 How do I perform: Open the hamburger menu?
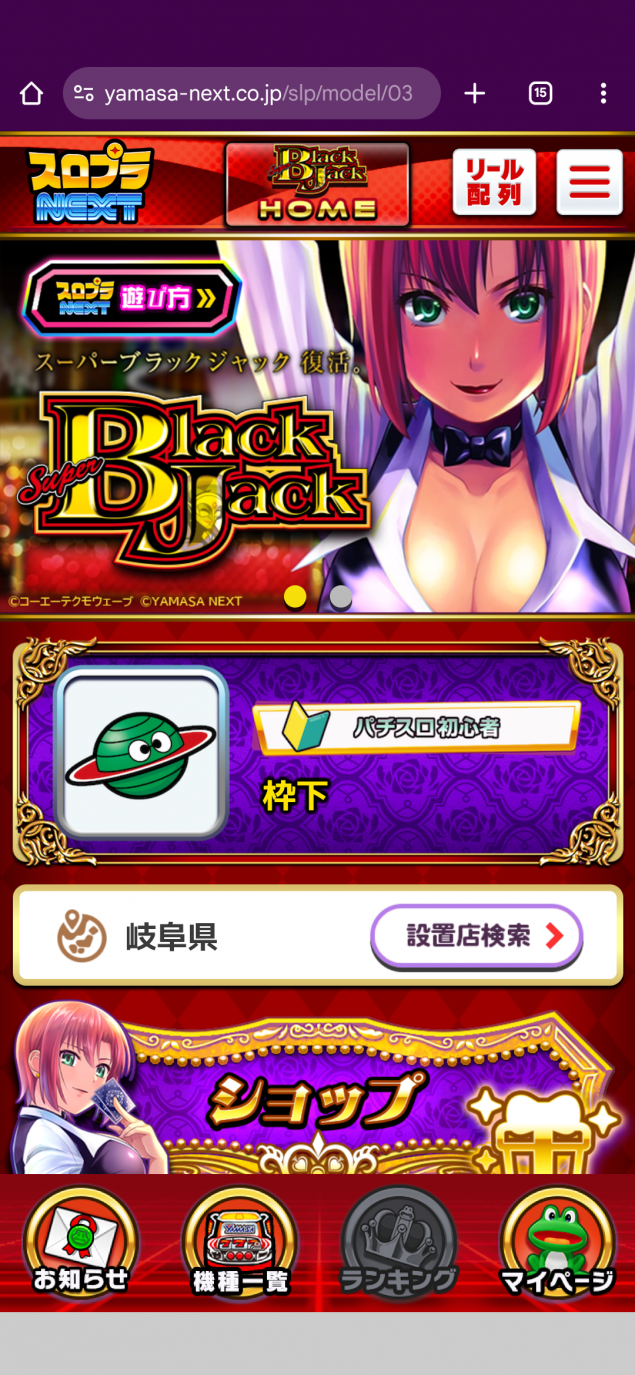(589, 183)
